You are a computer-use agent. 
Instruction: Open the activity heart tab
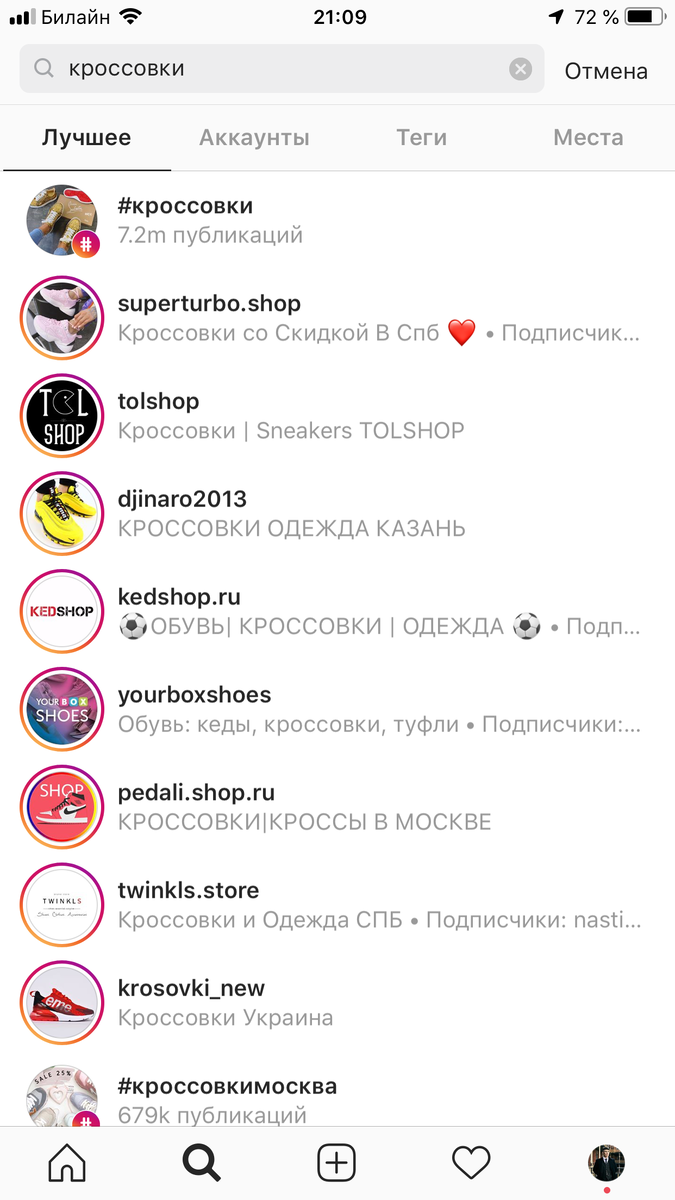tap(471, 1163)
